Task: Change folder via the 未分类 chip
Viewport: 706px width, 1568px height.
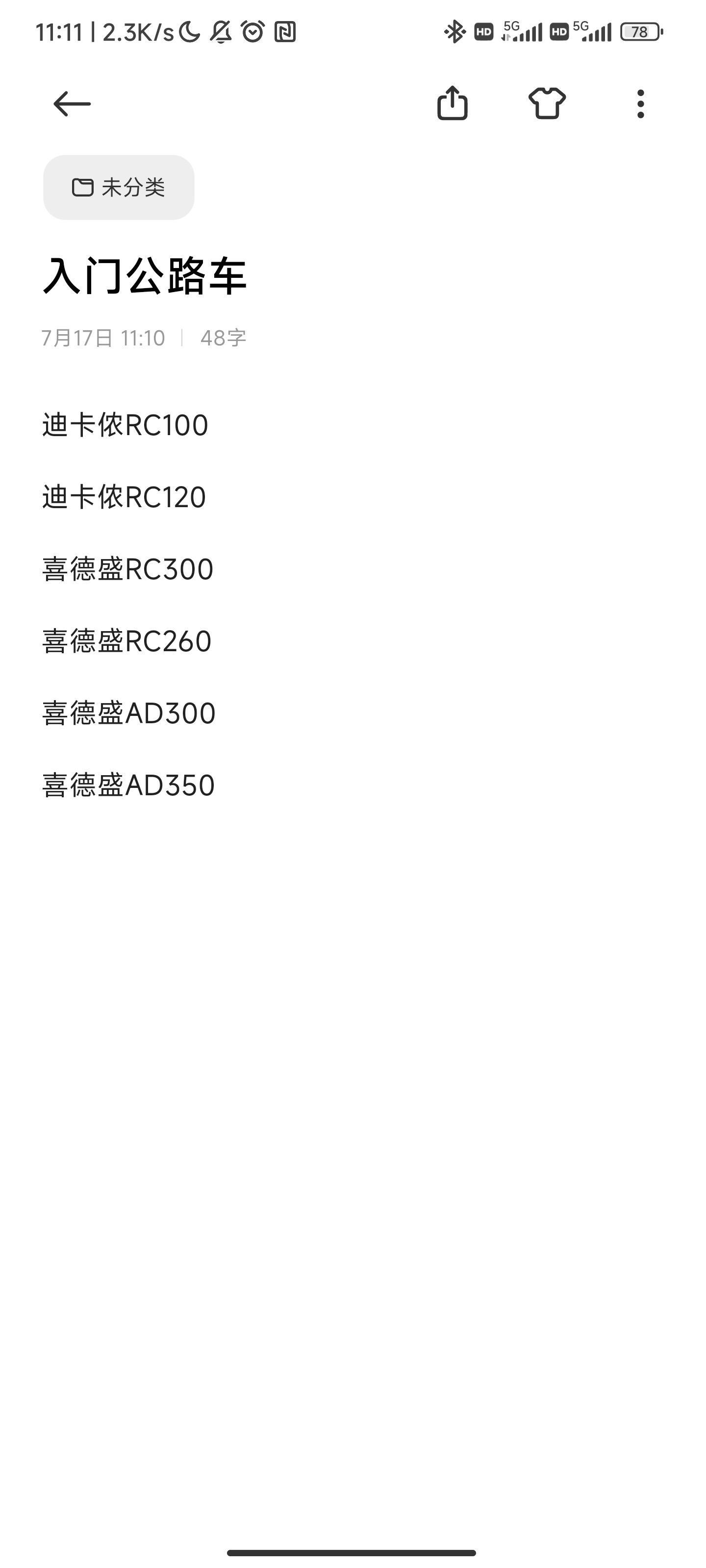Action: [119, 188]
